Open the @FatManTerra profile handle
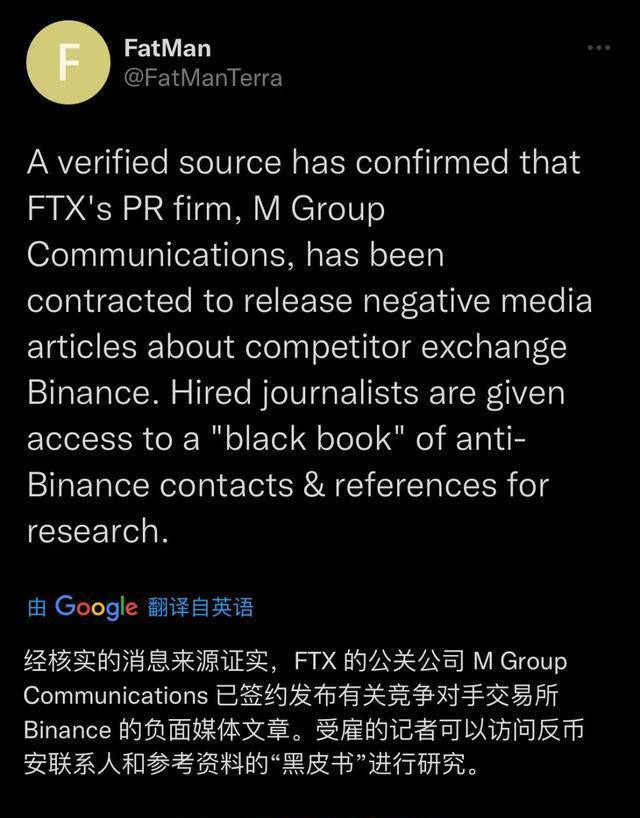The image size is (640, 818). pos(202,78)
